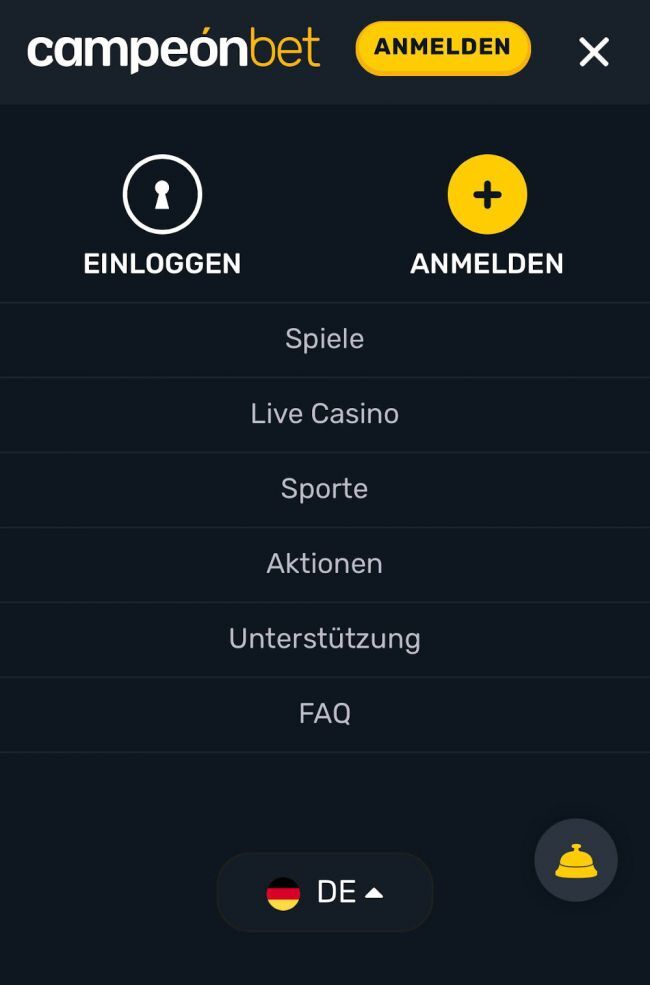Image resolution: width=650 pixels, height=985 pixels.
Task: Go to Live Casino
Action: [x=325, y=414]
